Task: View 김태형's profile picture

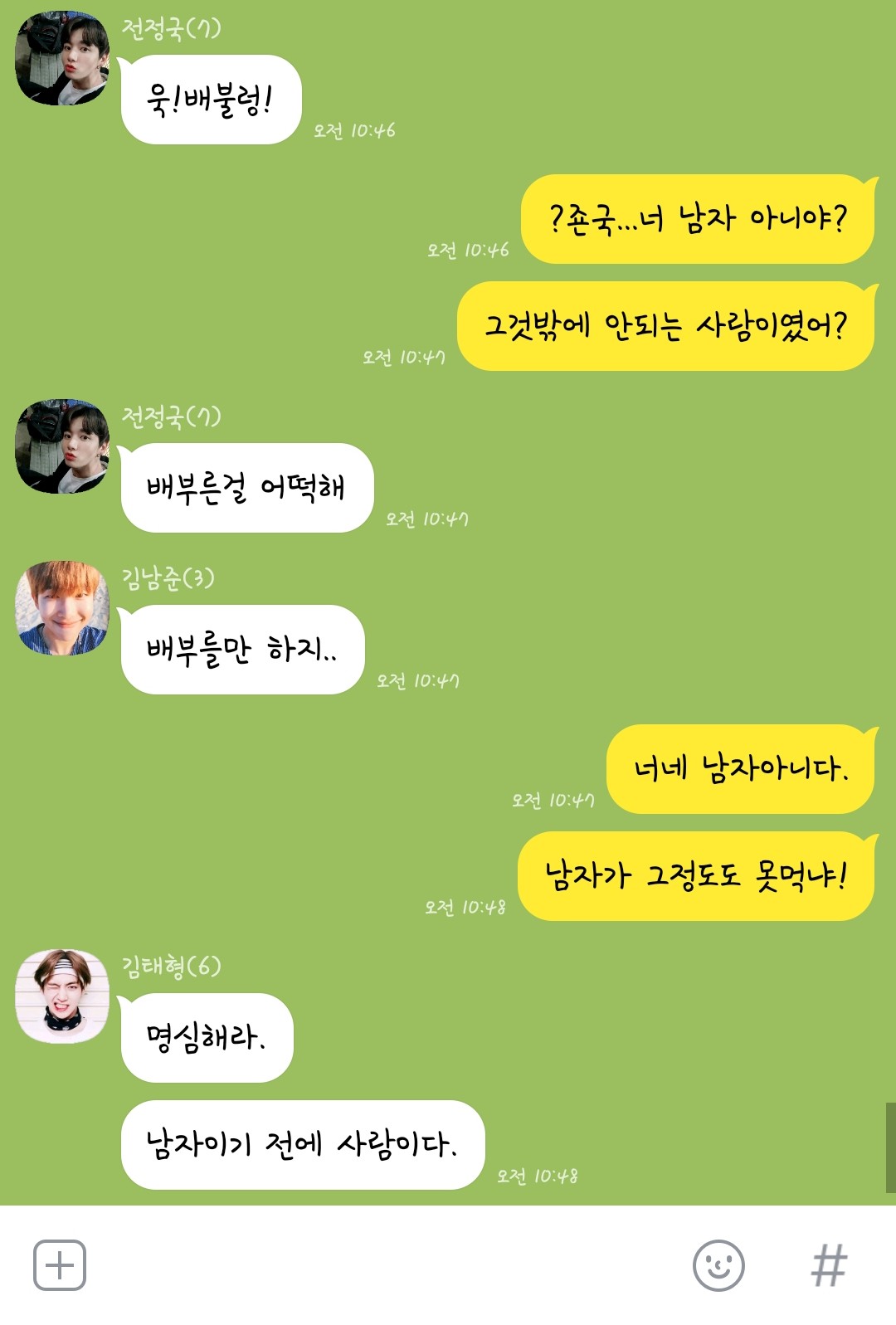Action: 62,996
